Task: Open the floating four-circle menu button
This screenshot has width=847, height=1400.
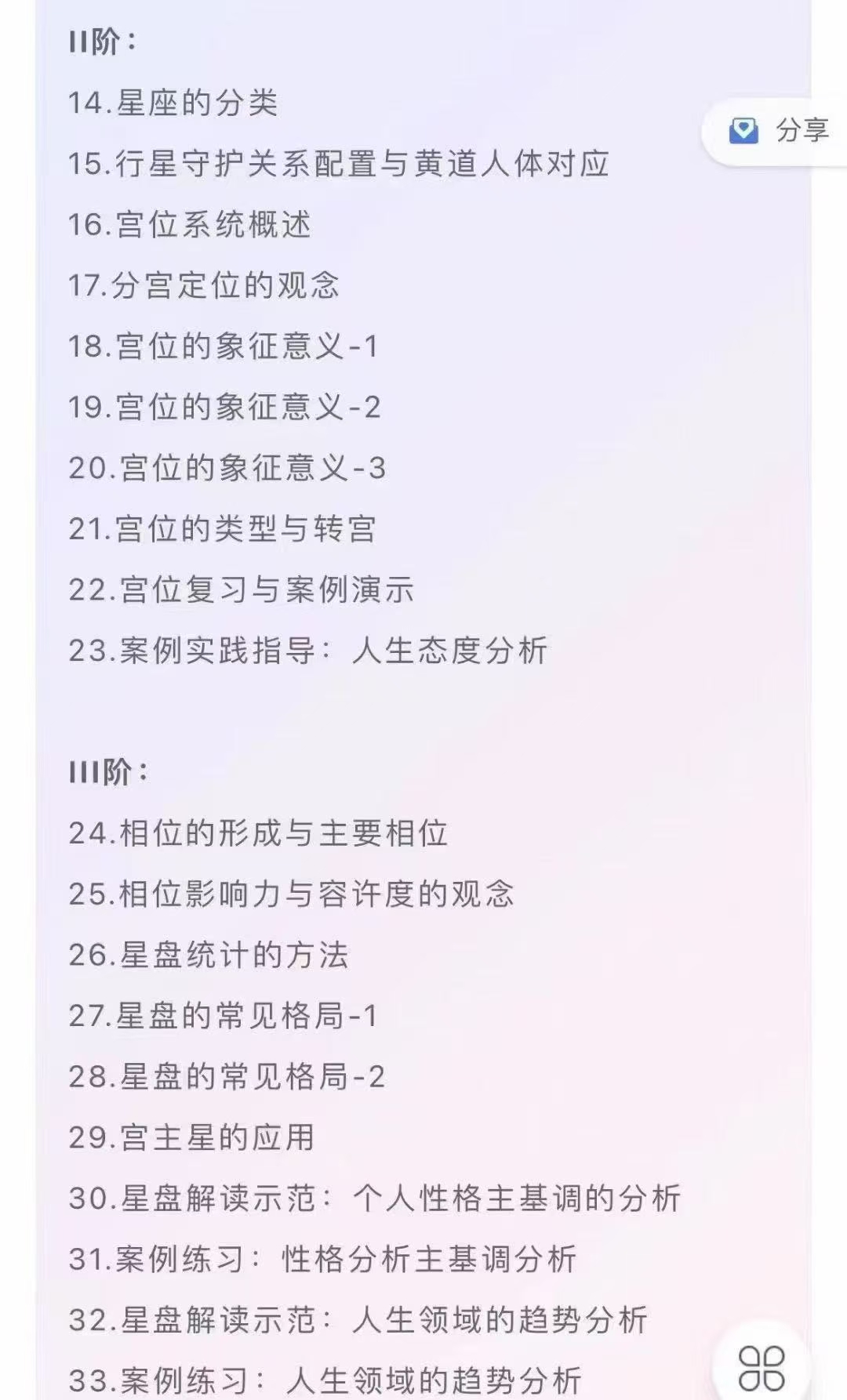Action: tap(761, 1367)
